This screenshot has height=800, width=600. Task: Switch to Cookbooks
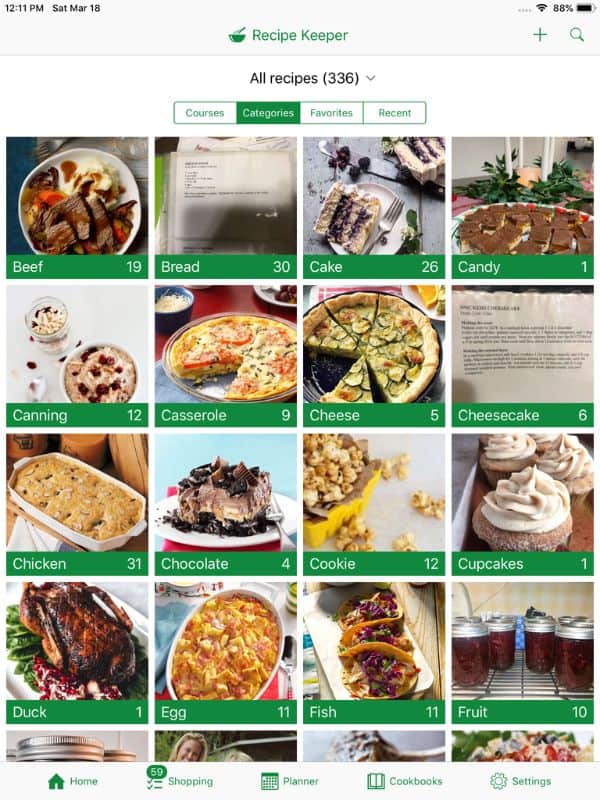[x=404, y=781]
